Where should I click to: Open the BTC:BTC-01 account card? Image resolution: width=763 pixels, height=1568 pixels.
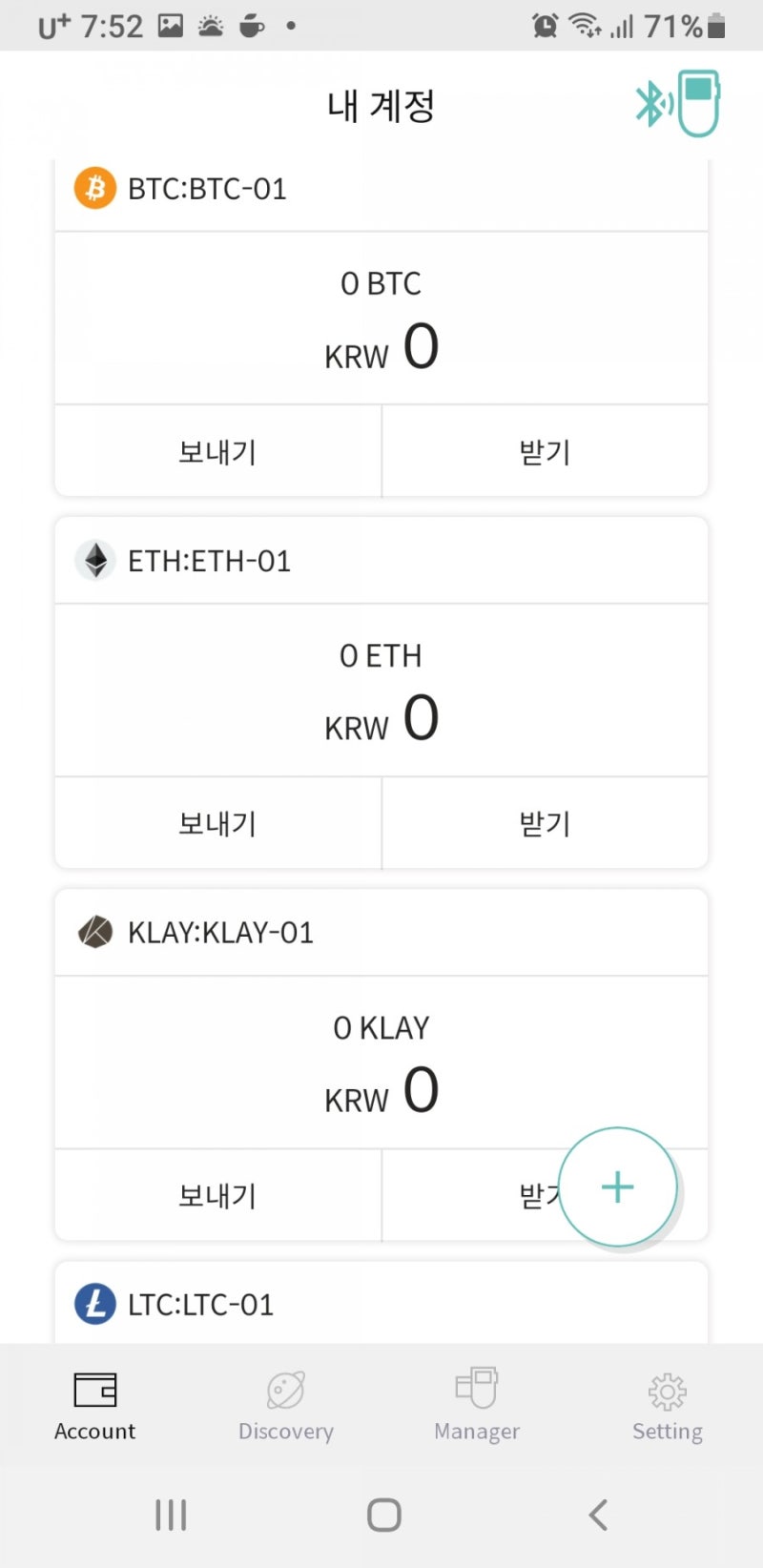coord(205,188)
